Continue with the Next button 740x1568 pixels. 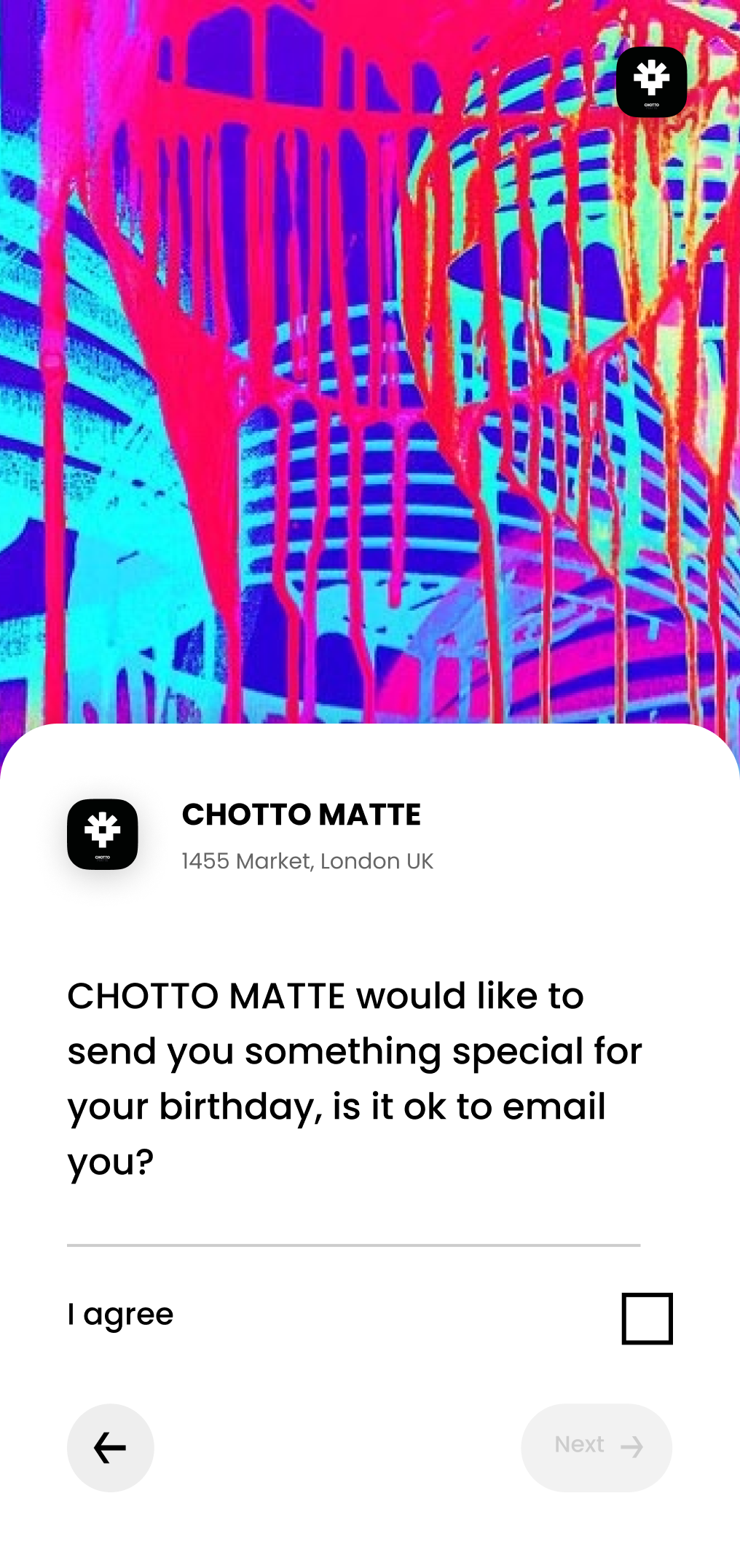[597, 1447]
